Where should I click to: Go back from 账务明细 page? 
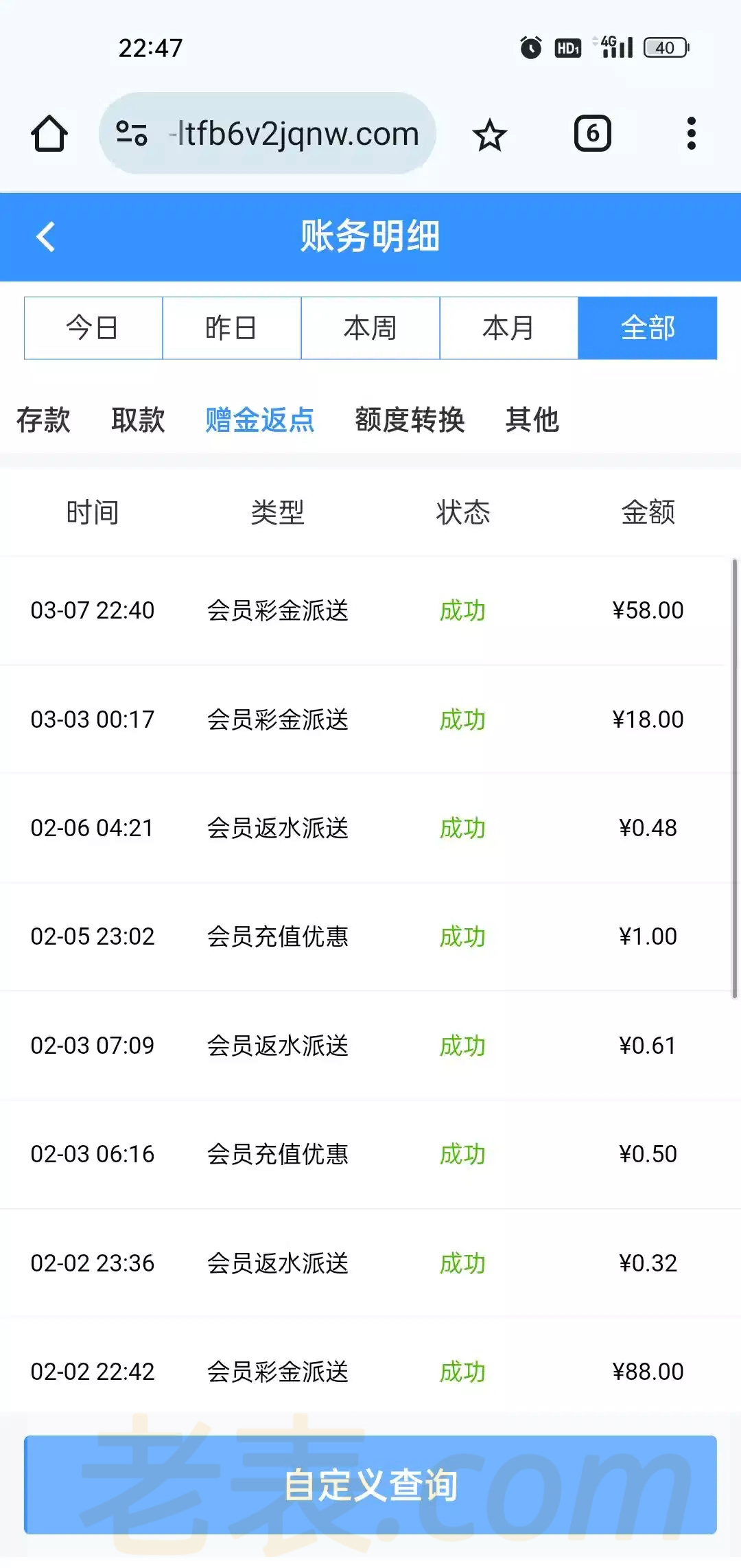click(45, 237)
